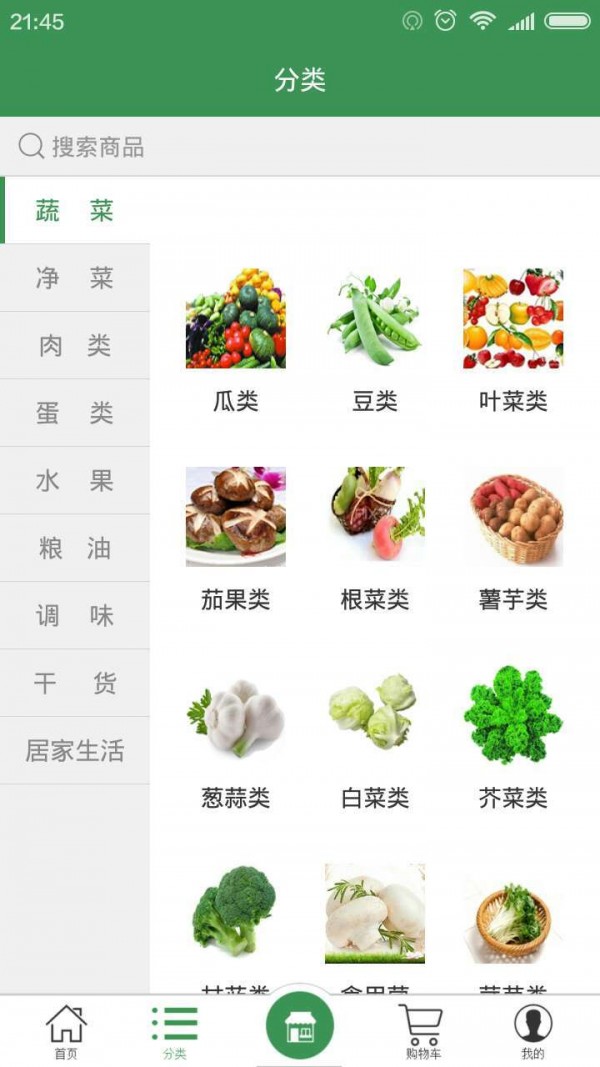This screenshot has width=600, height=1067.
Task: Tap the center store button
Action: click(x=300, y=1027)
